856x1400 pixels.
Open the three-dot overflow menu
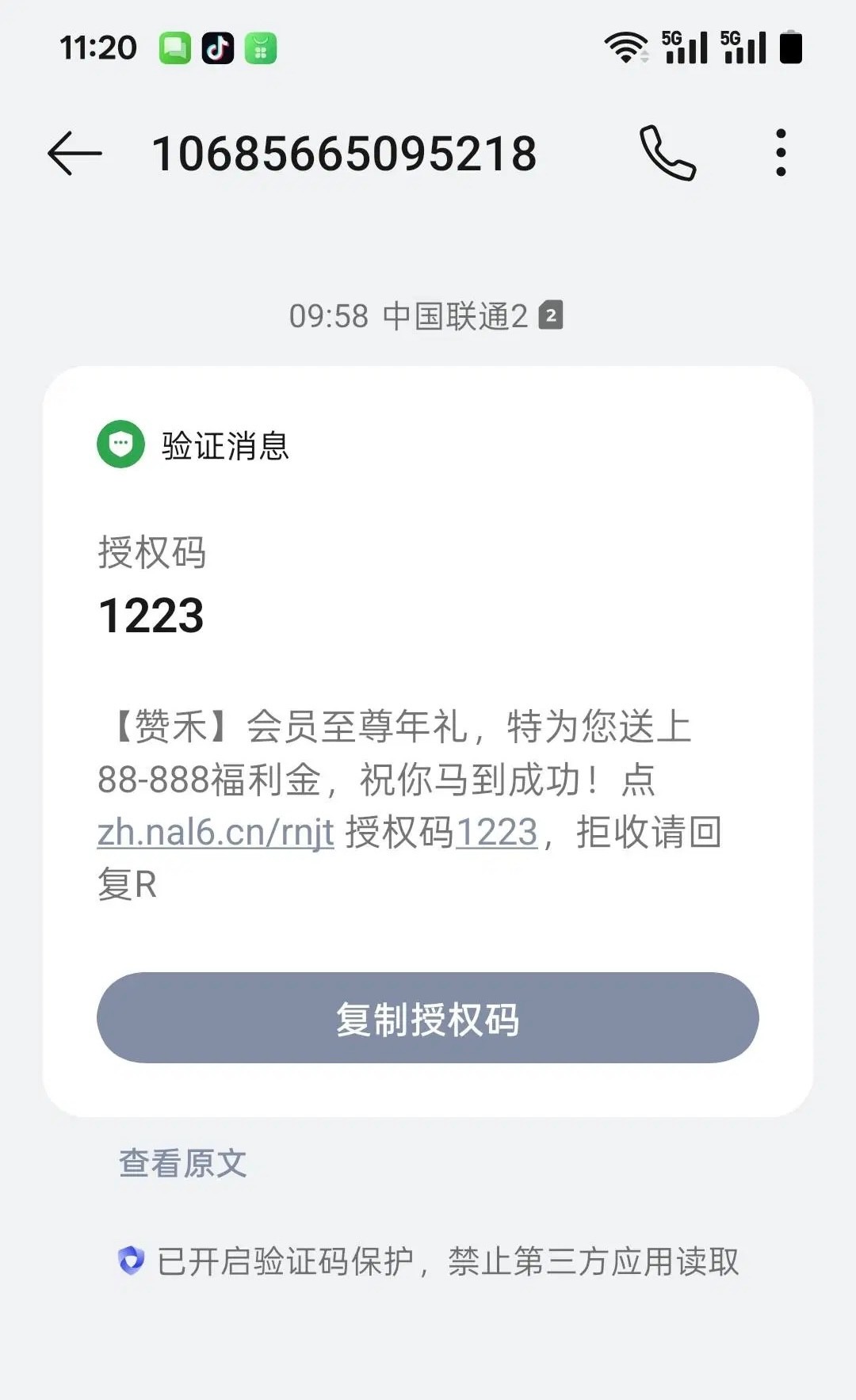pyautogui.click(x=781, y=153)
